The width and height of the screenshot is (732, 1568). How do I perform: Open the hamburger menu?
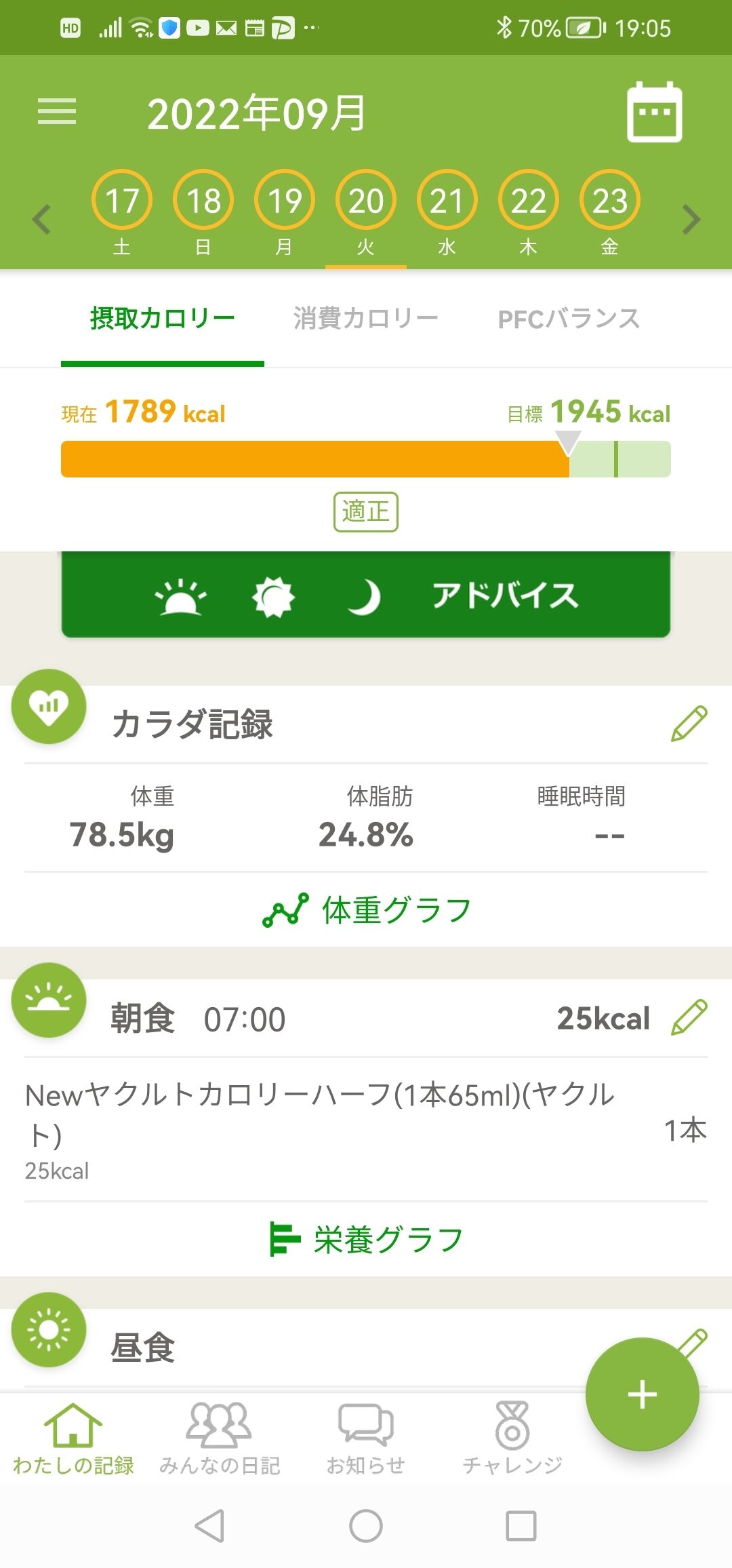click(57, 112)
